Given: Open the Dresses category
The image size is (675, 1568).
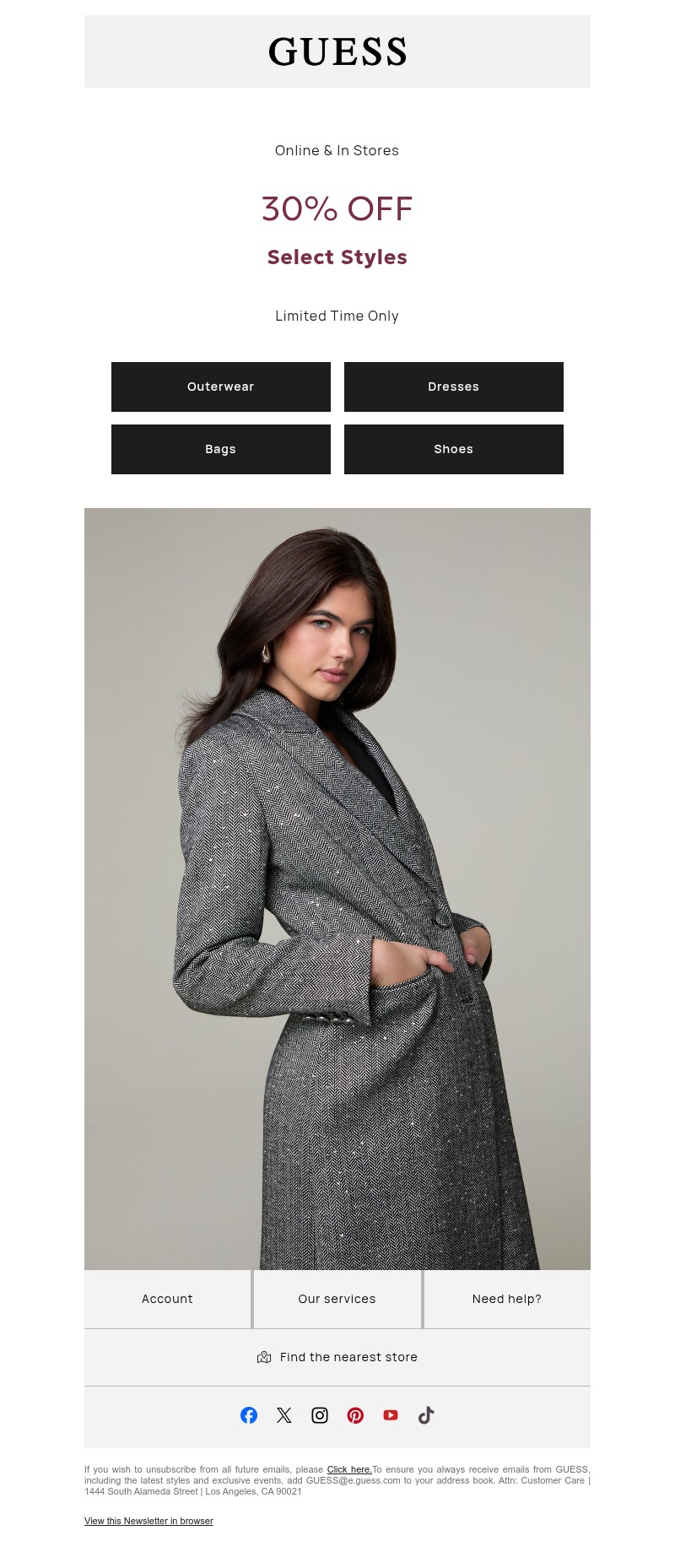Looking at the screenshot, I should pos(454,387).
